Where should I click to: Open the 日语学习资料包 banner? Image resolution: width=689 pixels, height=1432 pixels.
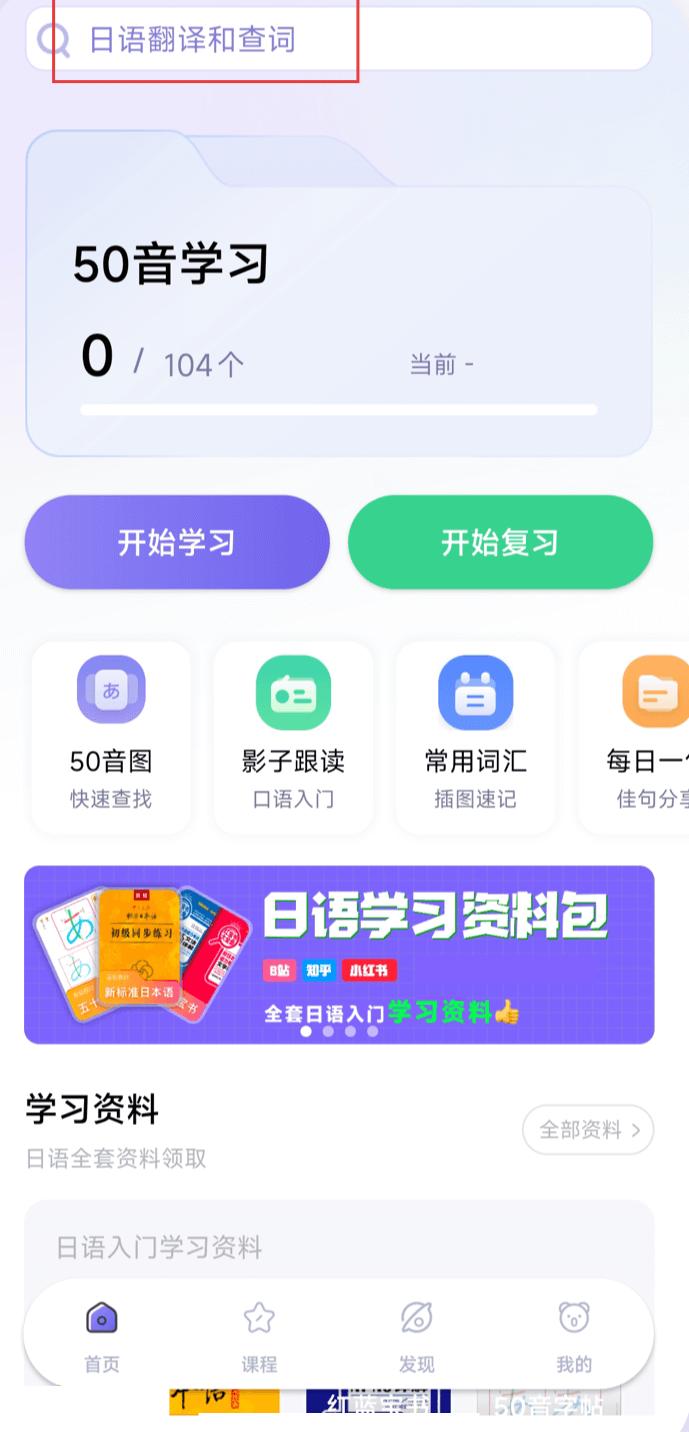(339, 954)
